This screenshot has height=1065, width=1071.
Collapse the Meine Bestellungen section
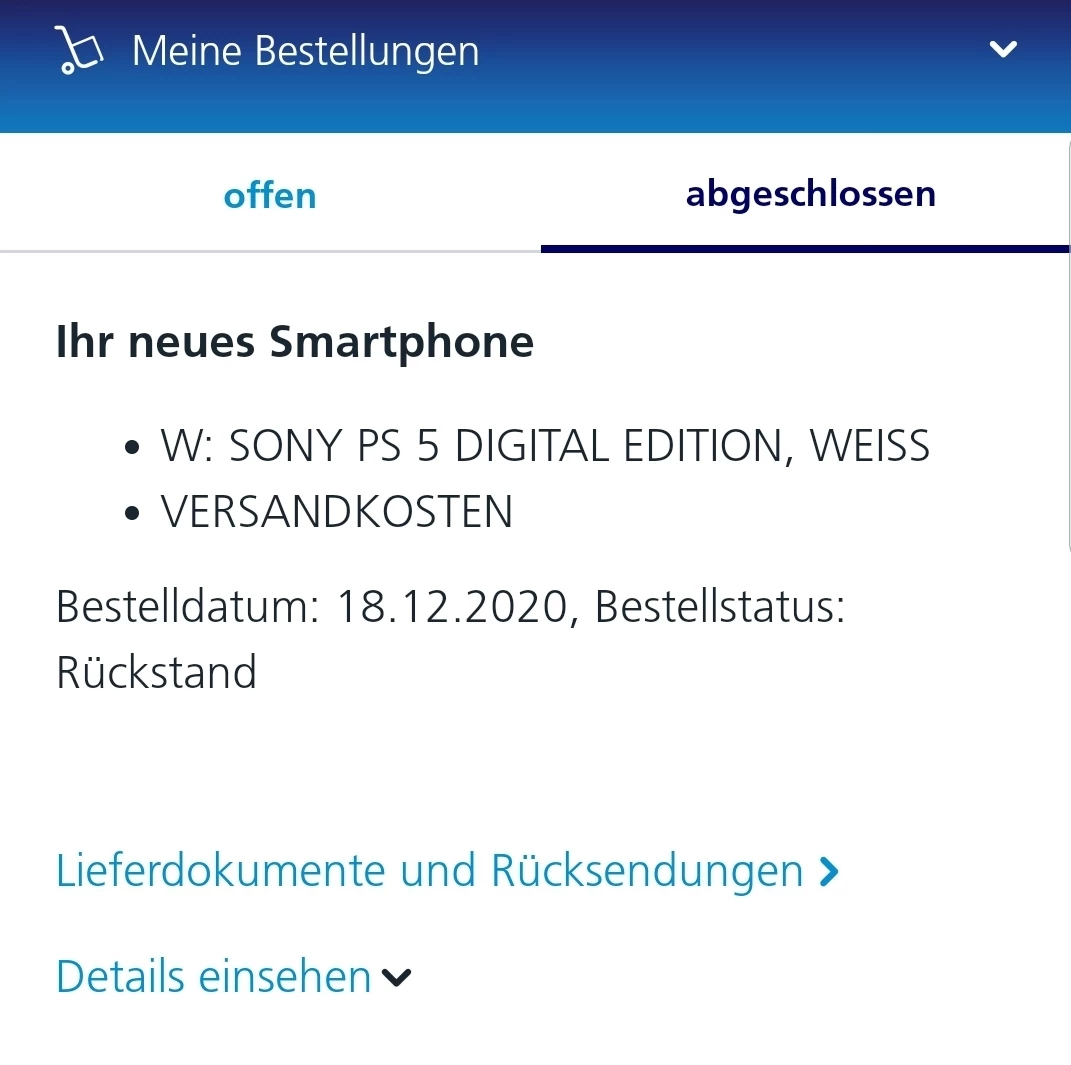1002,49
